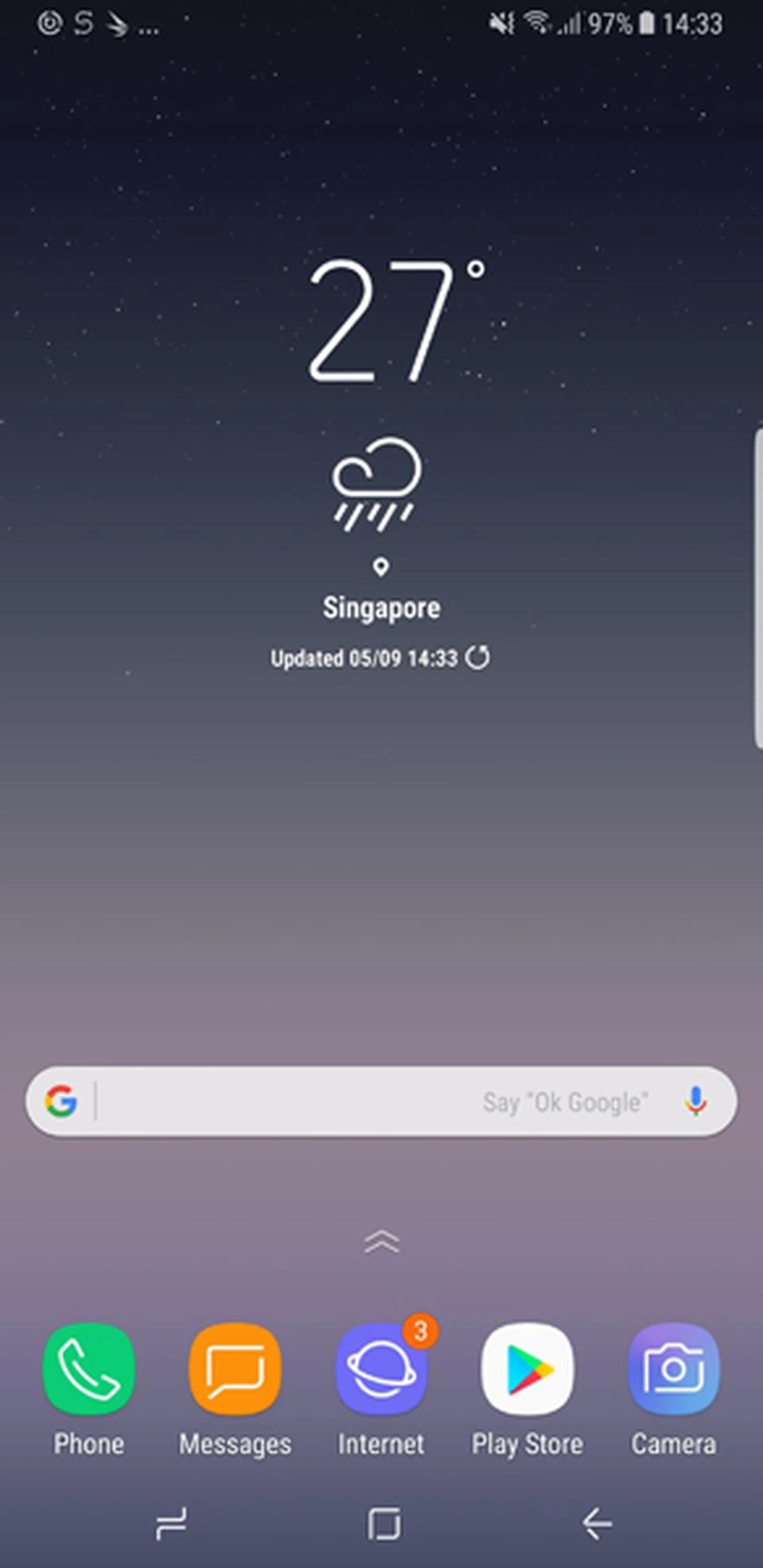Open the Phone app
Viewport: 763px width, 1568px height.
pyautogui.click(x=89, y=1369)
